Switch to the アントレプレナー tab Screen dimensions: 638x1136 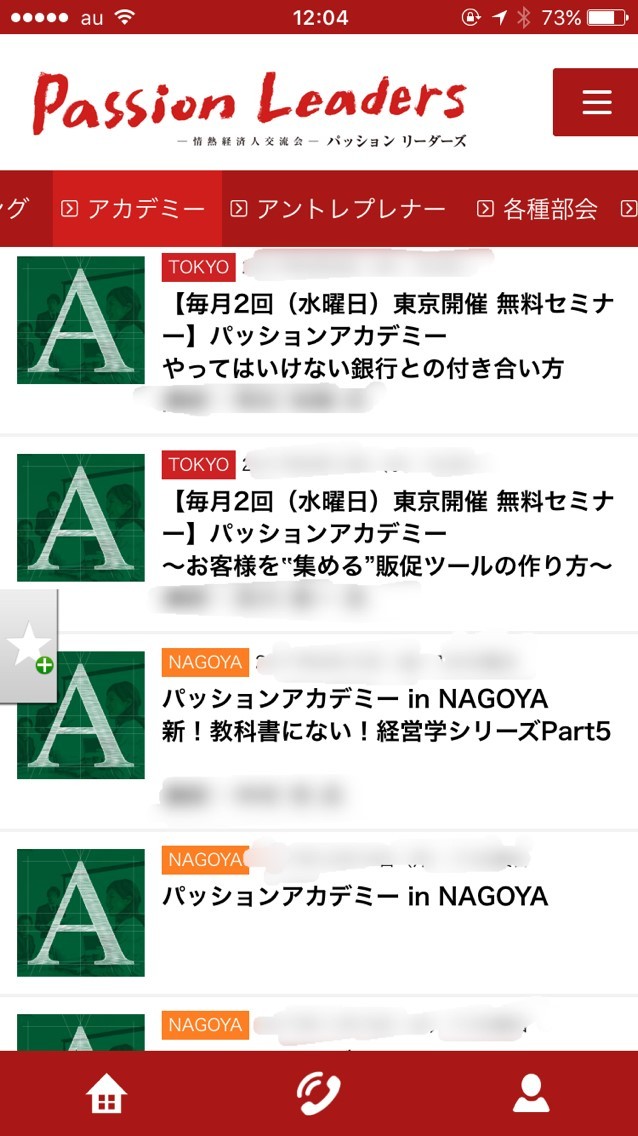tap(340, 209)
